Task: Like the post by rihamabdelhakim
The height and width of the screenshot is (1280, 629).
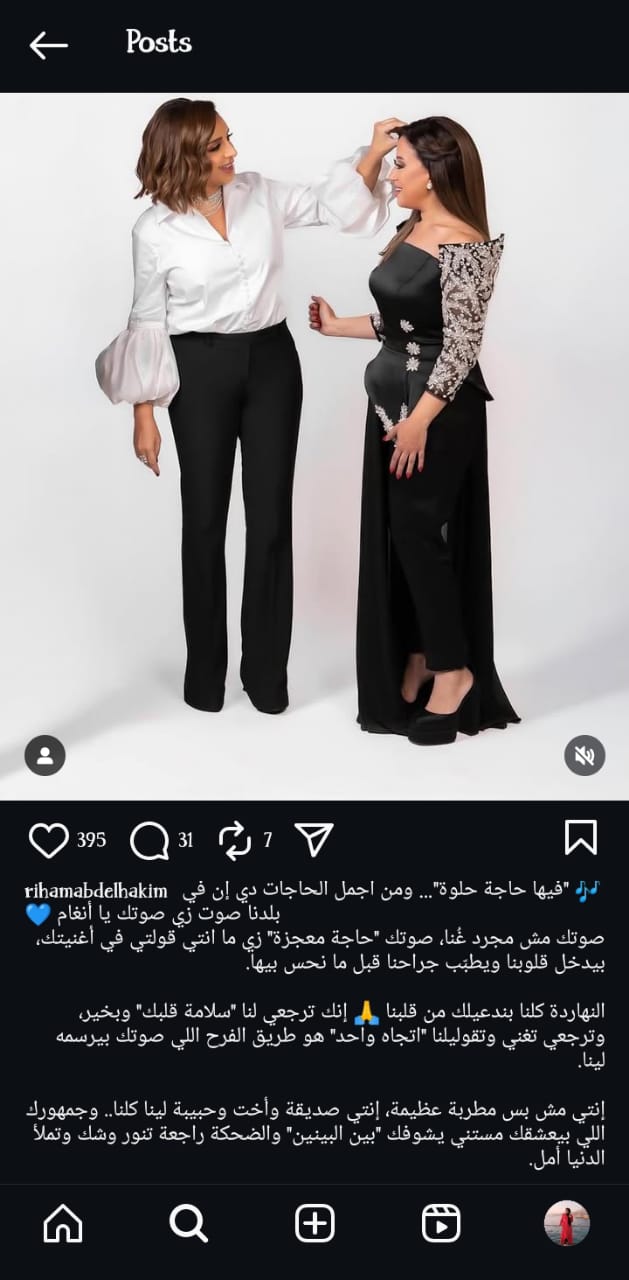Action: 49,840
